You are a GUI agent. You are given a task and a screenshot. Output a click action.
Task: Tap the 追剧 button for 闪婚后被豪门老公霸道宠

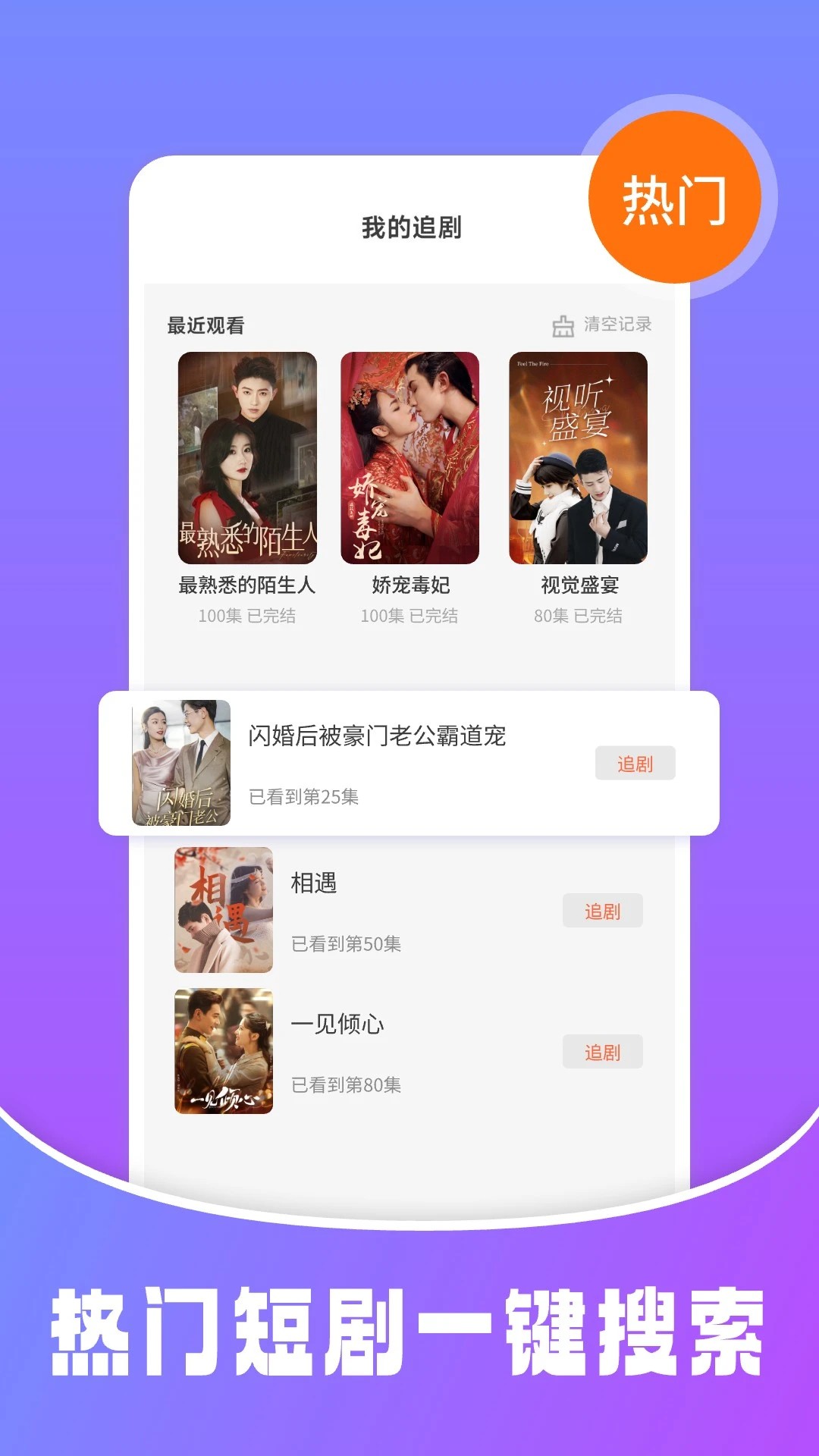[x=635, y=764]
